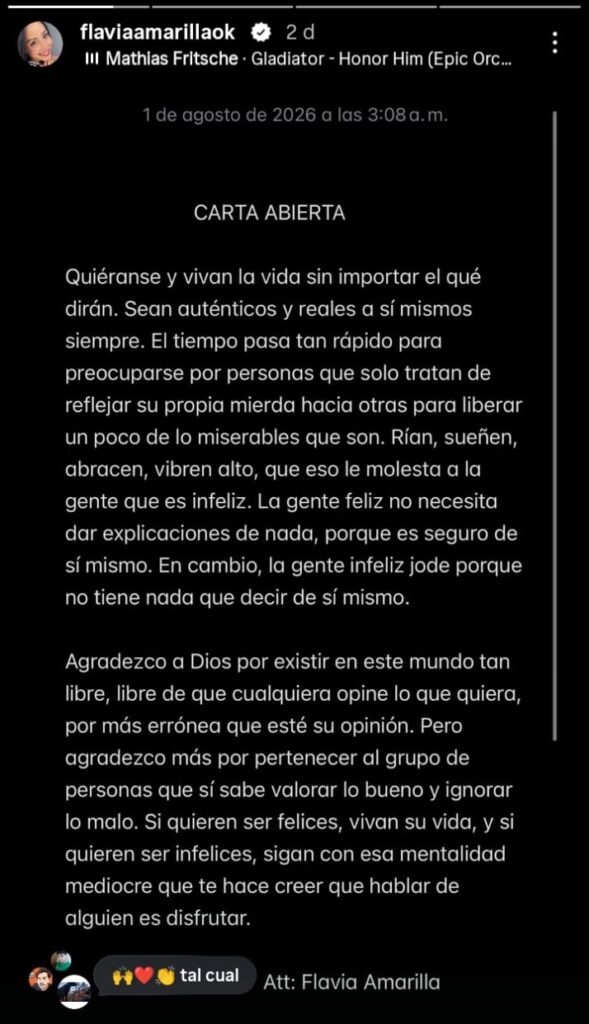Open the flaviaamarillaok username link
Viewport: 589px width, 1024px height.
(x=157, y=31)
